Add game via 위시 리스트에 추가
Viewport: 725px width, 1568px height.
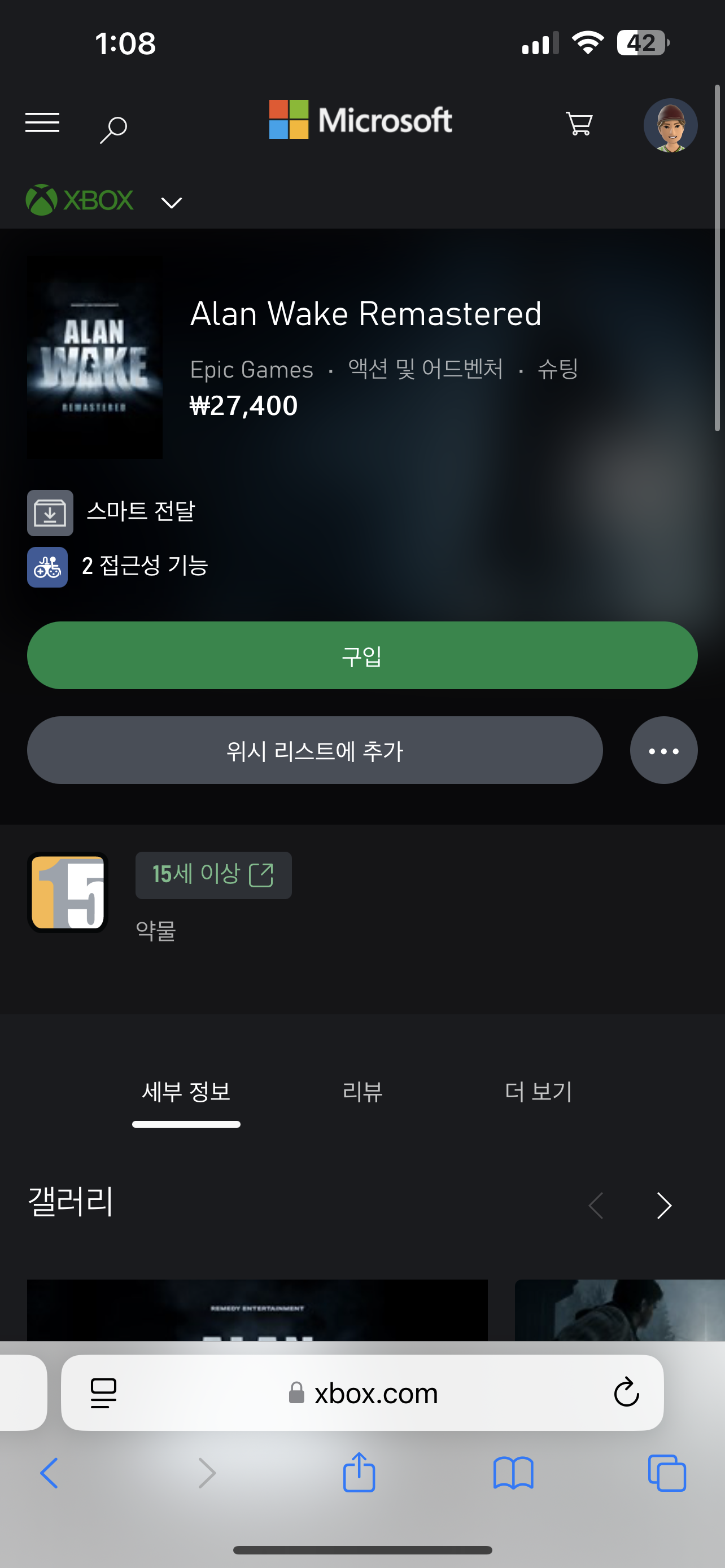click(315, 751)
